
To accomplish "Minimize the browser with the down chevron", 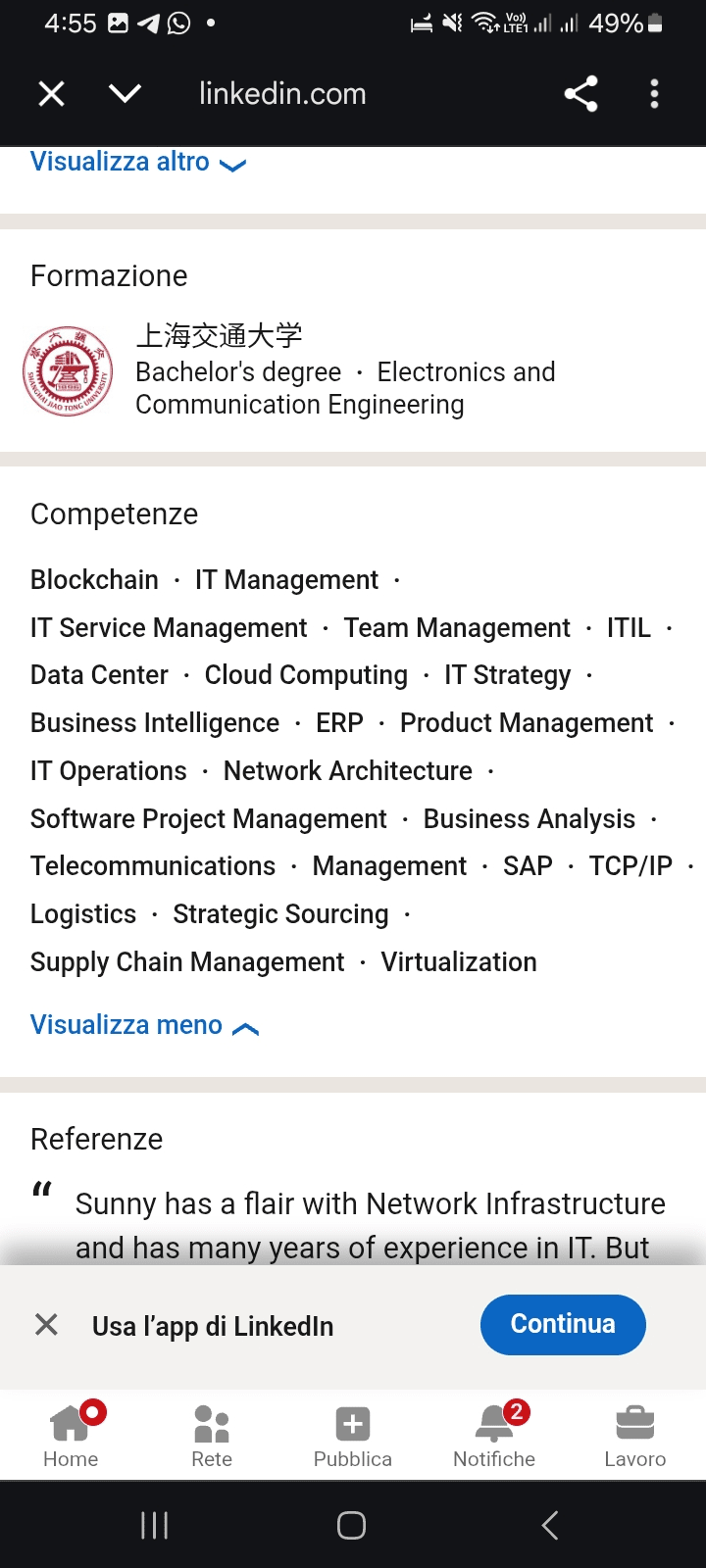I will [x=125, y=94].
